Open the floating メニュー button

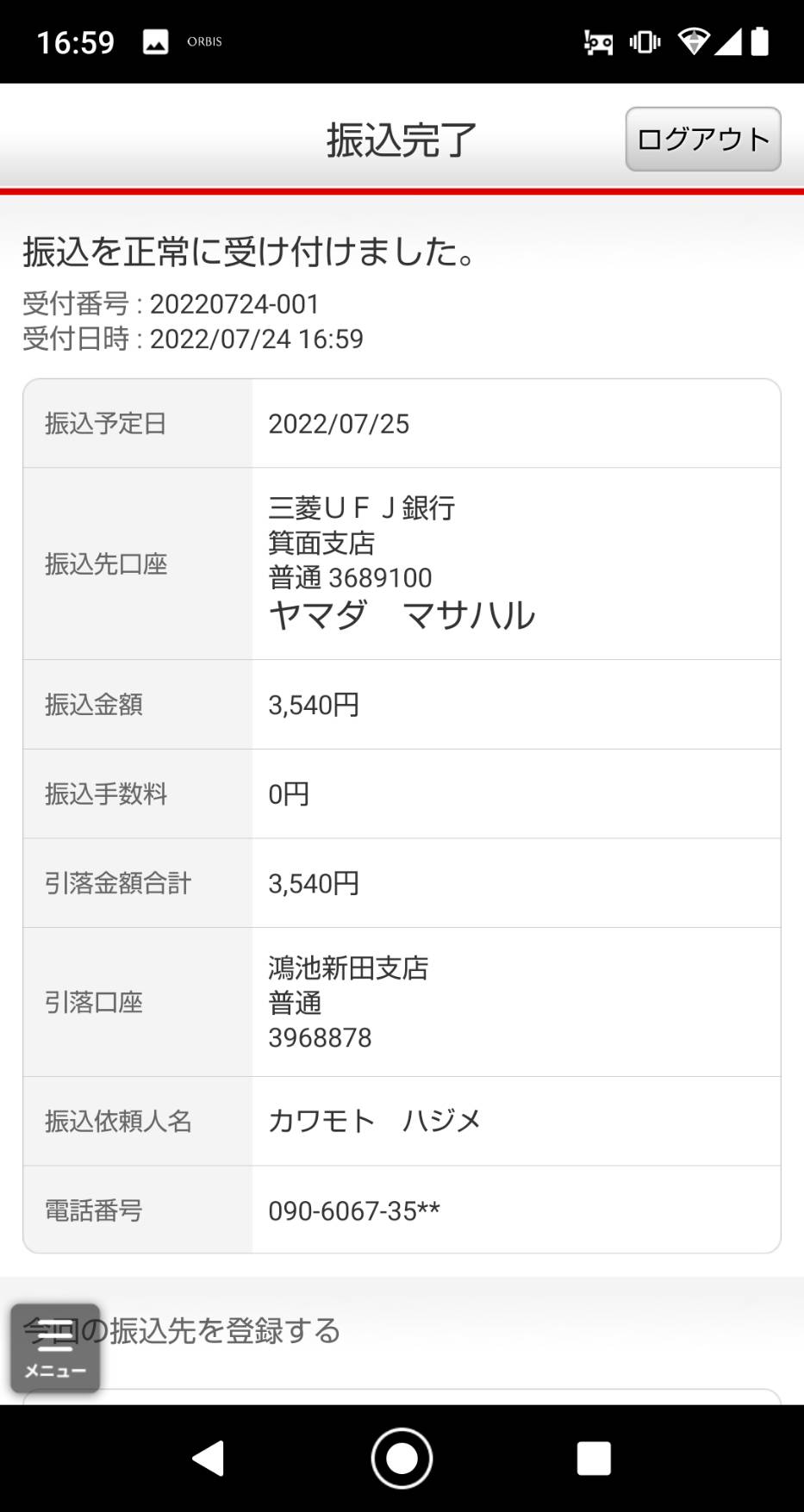(x=55, y=1348)
